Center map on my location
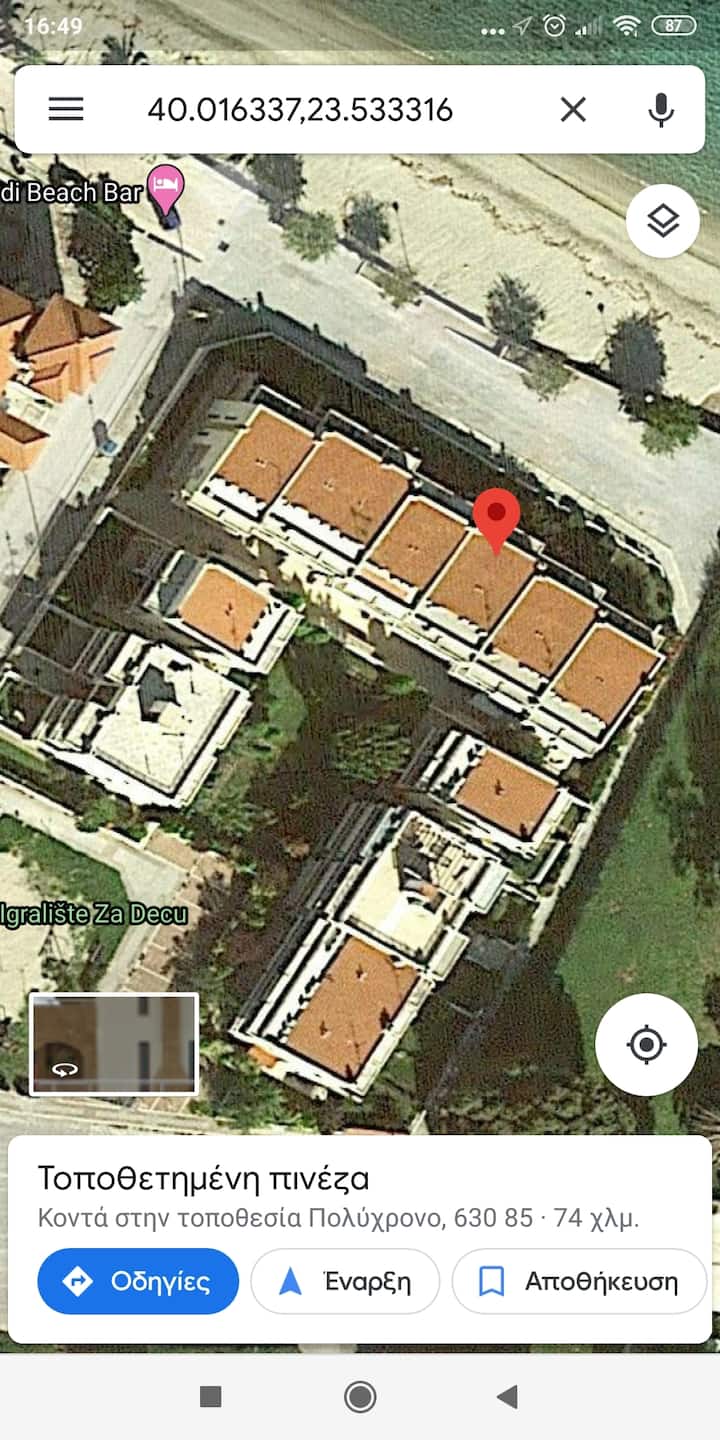 point(646,1045)
